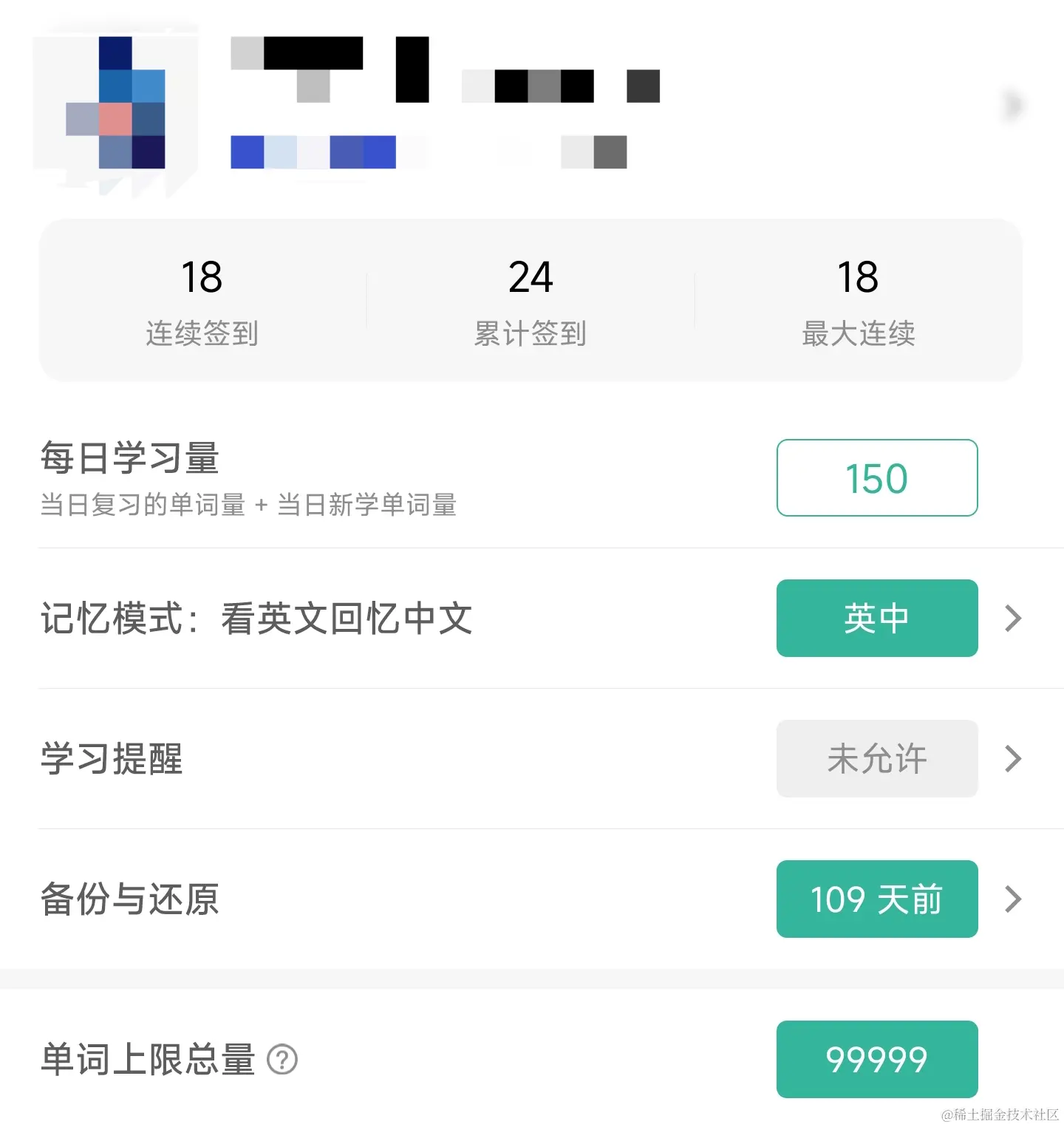Open 学习提醒 reminder settings
Image resolution: width=1064 pixels, height=1127 pixels.
(x=112, y=759)
